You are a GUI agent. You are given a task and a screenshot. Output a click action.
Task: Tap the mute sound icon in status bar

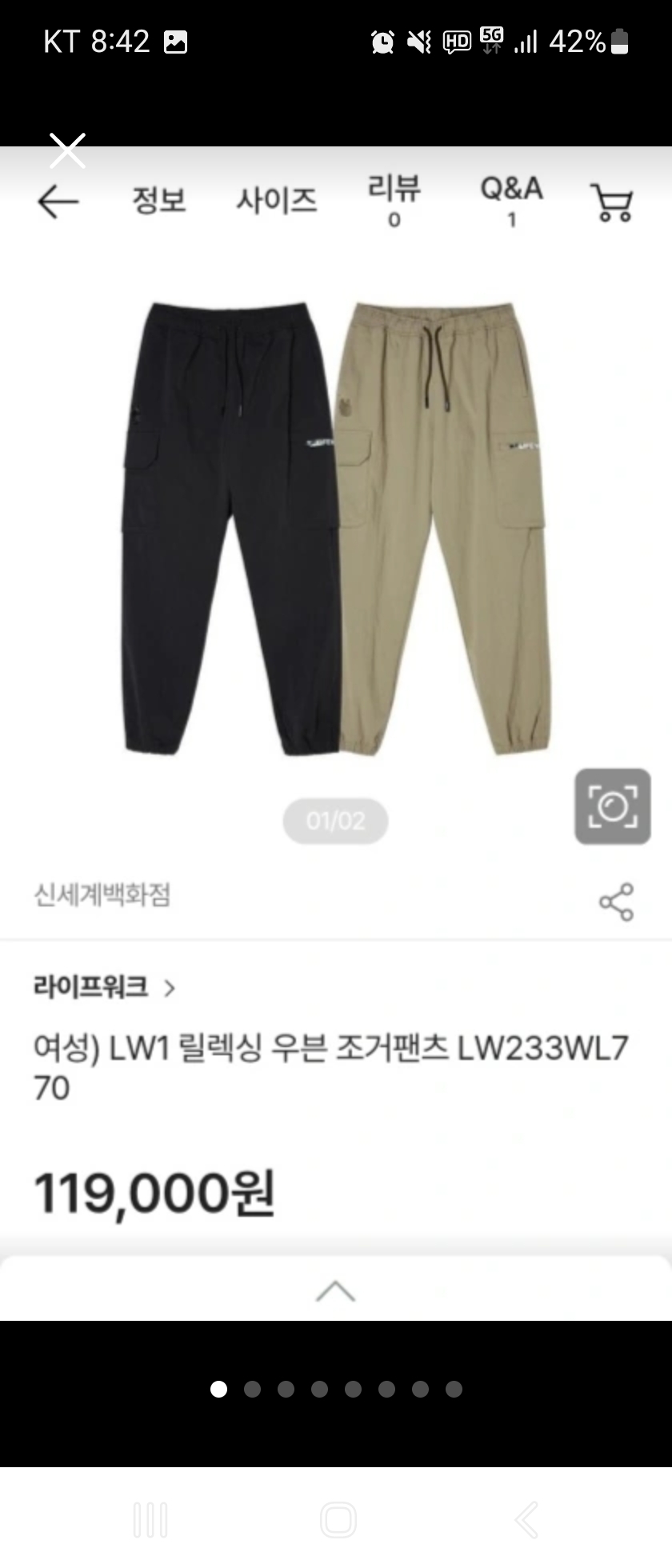pos(417,42)
